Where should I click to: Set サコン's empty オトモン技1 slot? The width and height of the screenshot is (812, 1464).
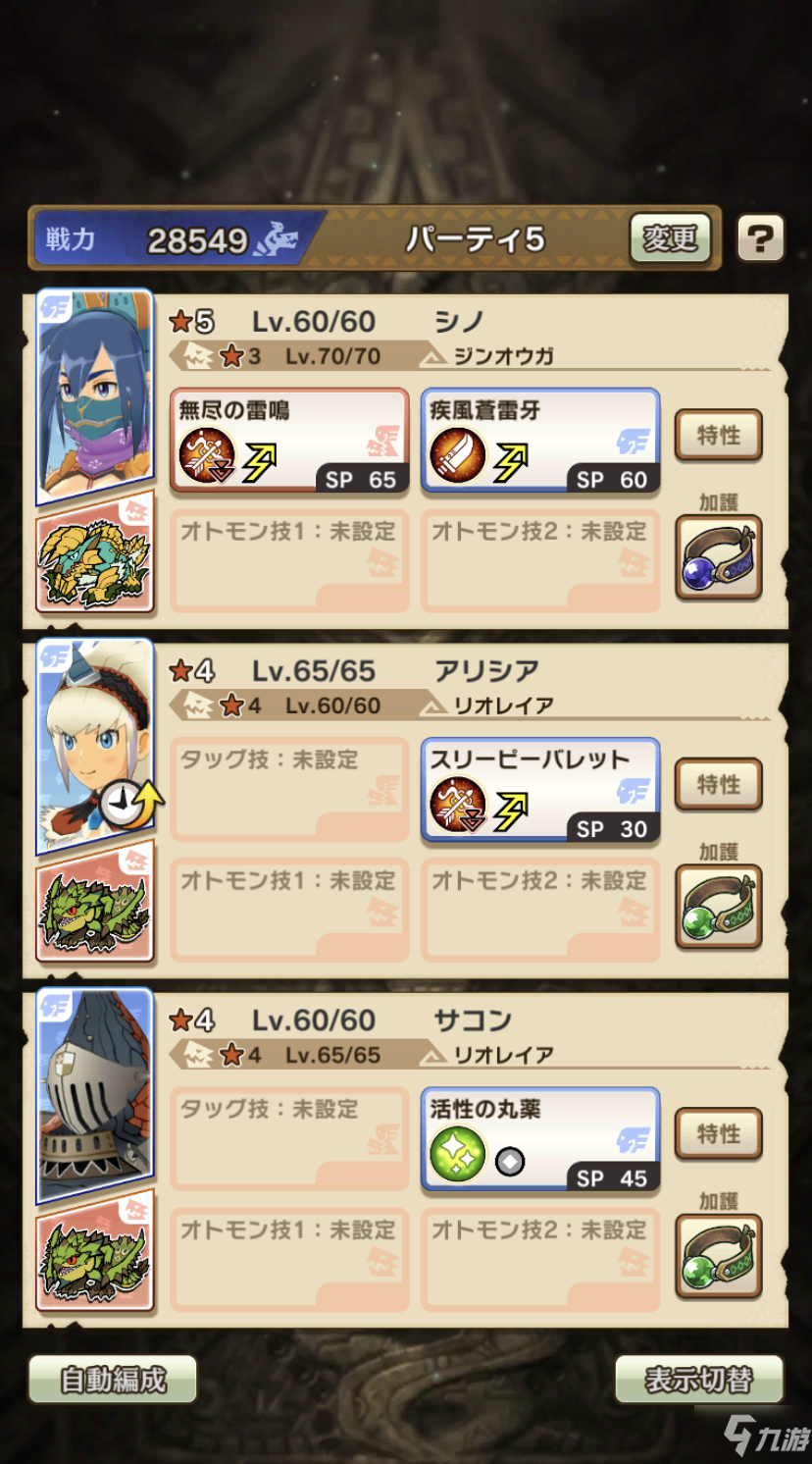289,1260
